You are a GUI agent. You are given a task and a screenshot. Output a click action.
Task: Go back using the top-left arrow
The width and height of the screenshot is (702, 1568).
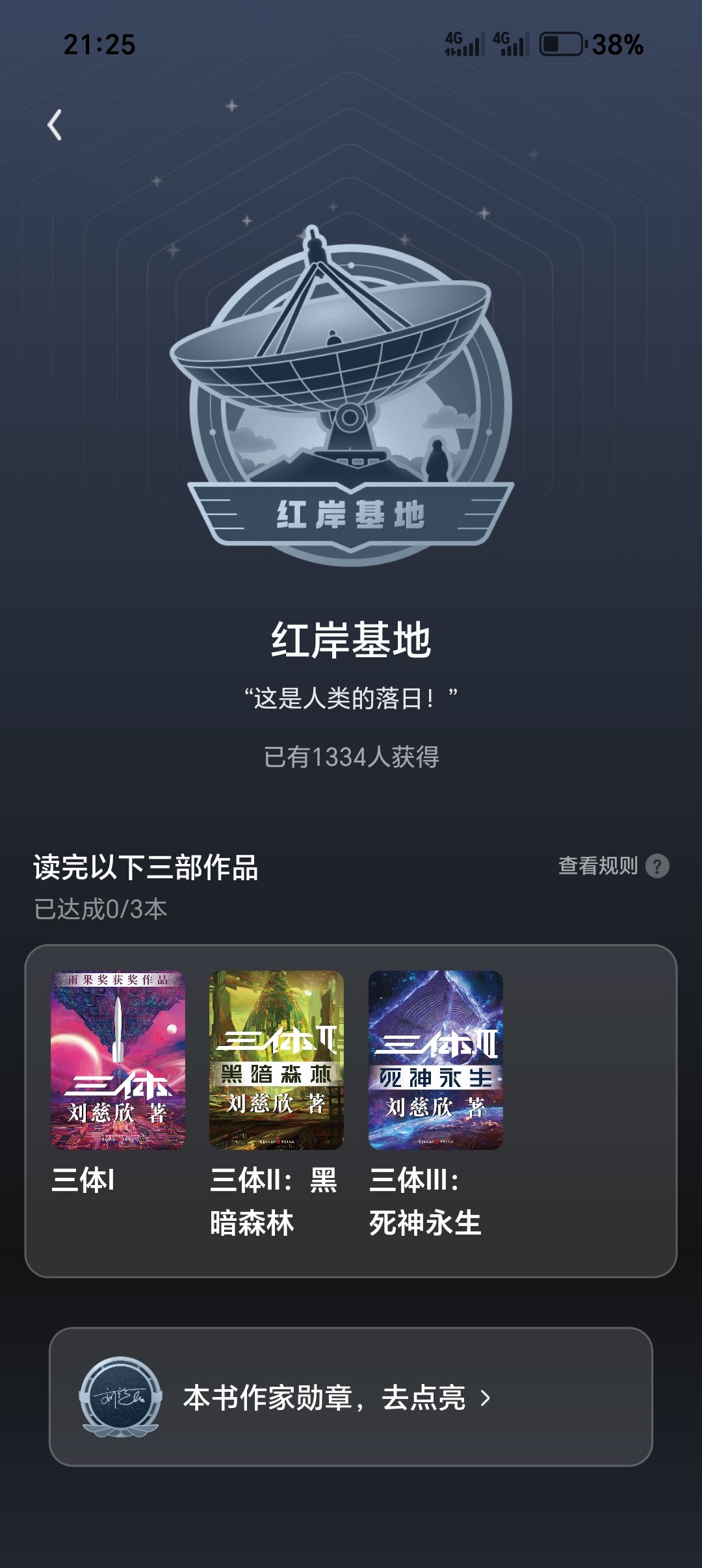pos(55,125)
